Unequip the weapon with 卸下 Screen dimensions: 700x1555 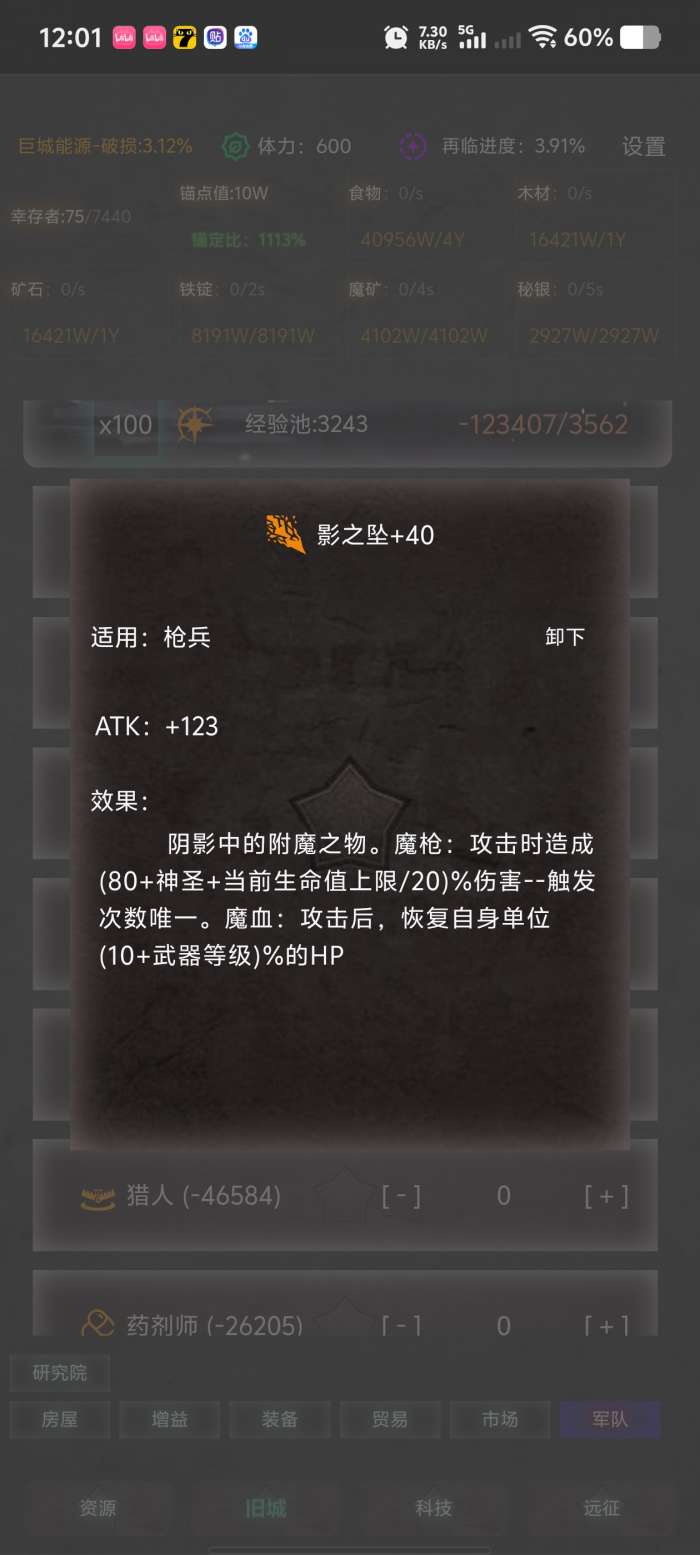point(565,637)
